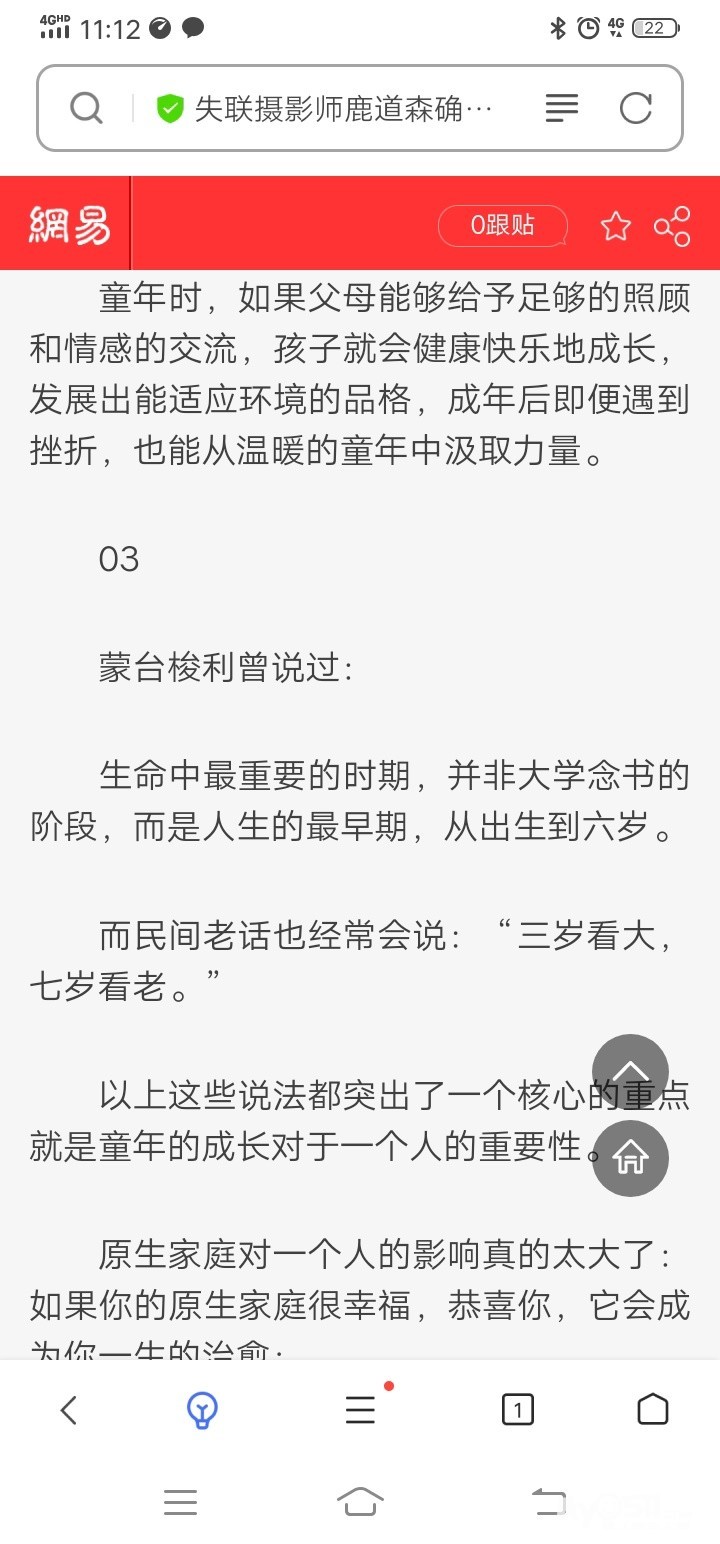Tap the search magnifier in the address bar
The image size is (720, 1544).
[87, 108]
